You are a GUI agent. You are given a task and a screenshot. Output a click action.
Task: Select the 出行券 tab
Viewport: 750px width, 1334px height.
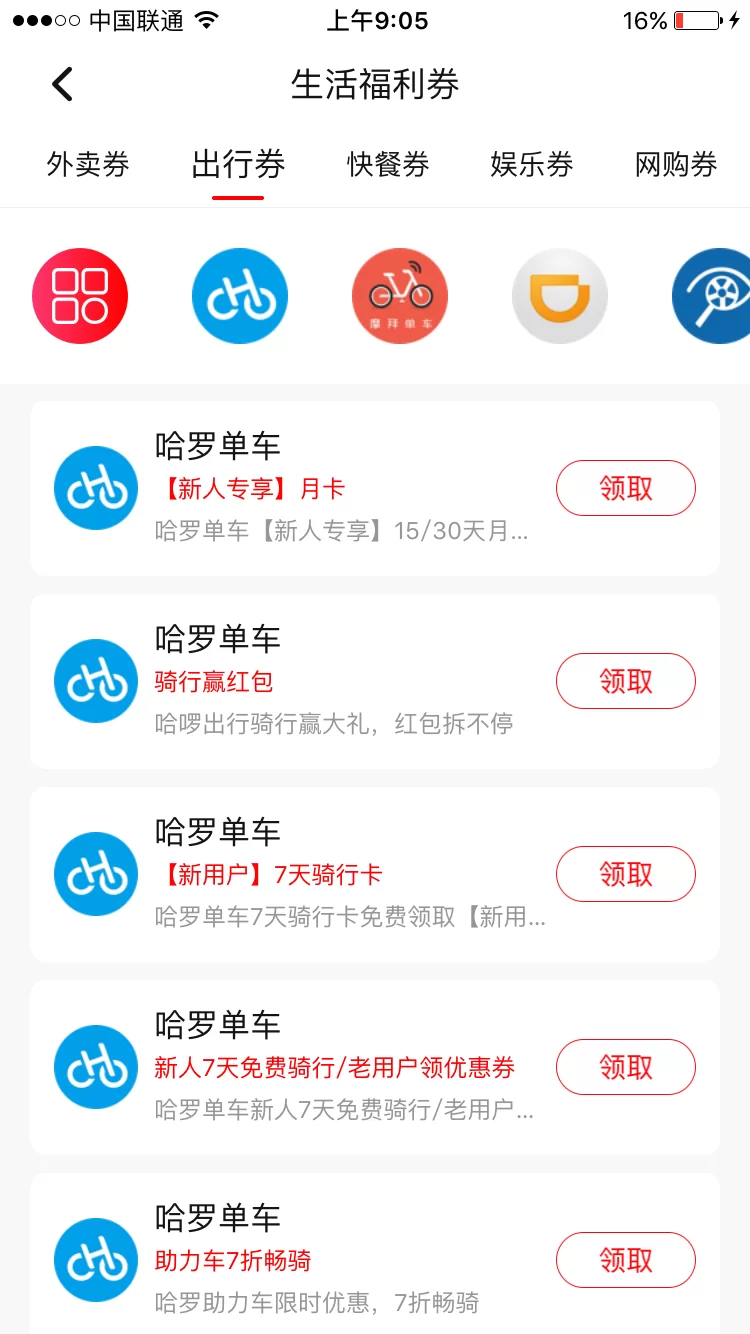[x=238, y=164]
